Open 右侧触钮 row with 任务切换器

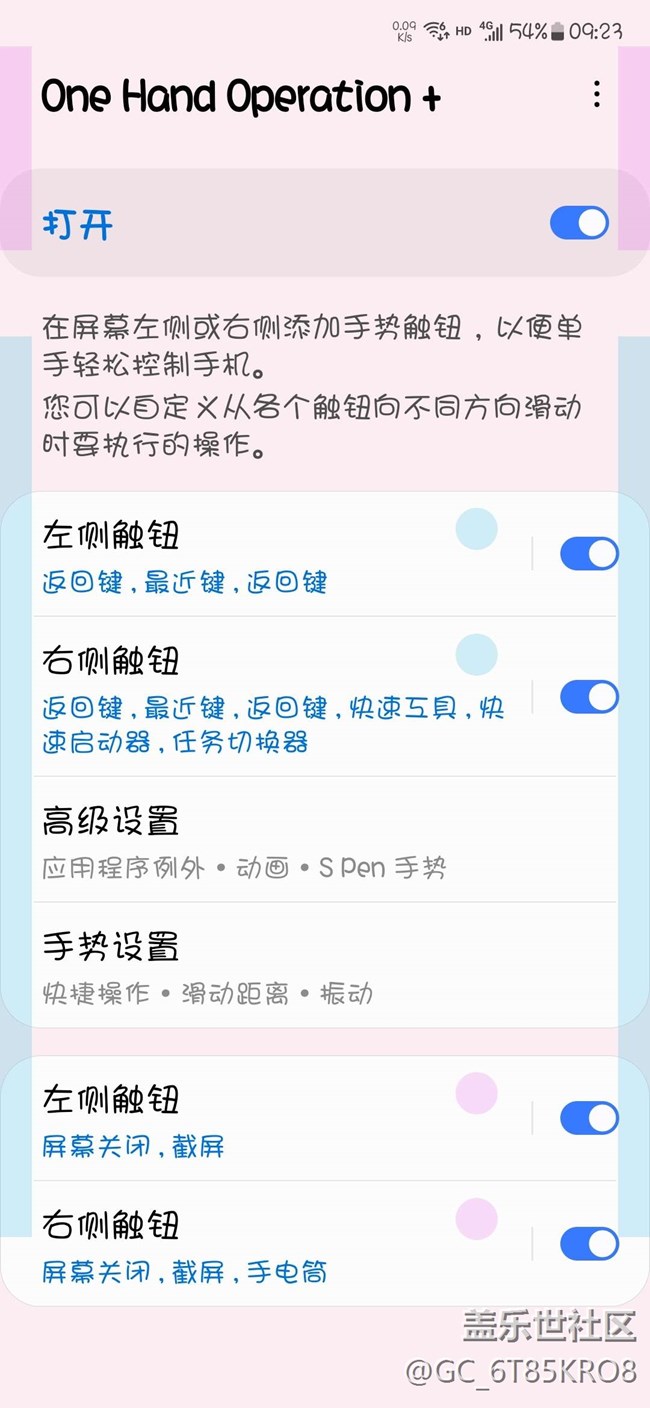tap(280, 696)
